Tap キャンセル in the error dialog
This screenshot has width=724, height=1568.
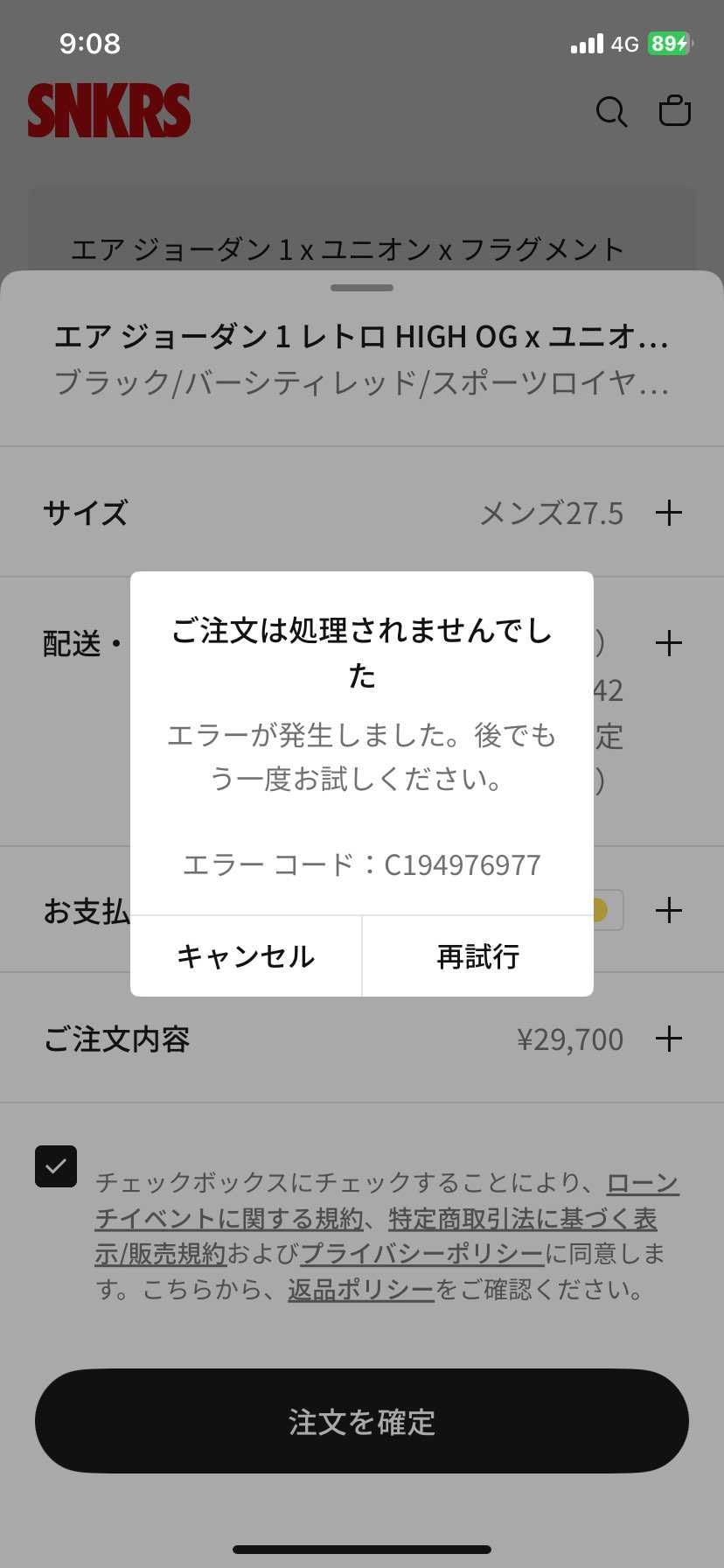point(246,955)
